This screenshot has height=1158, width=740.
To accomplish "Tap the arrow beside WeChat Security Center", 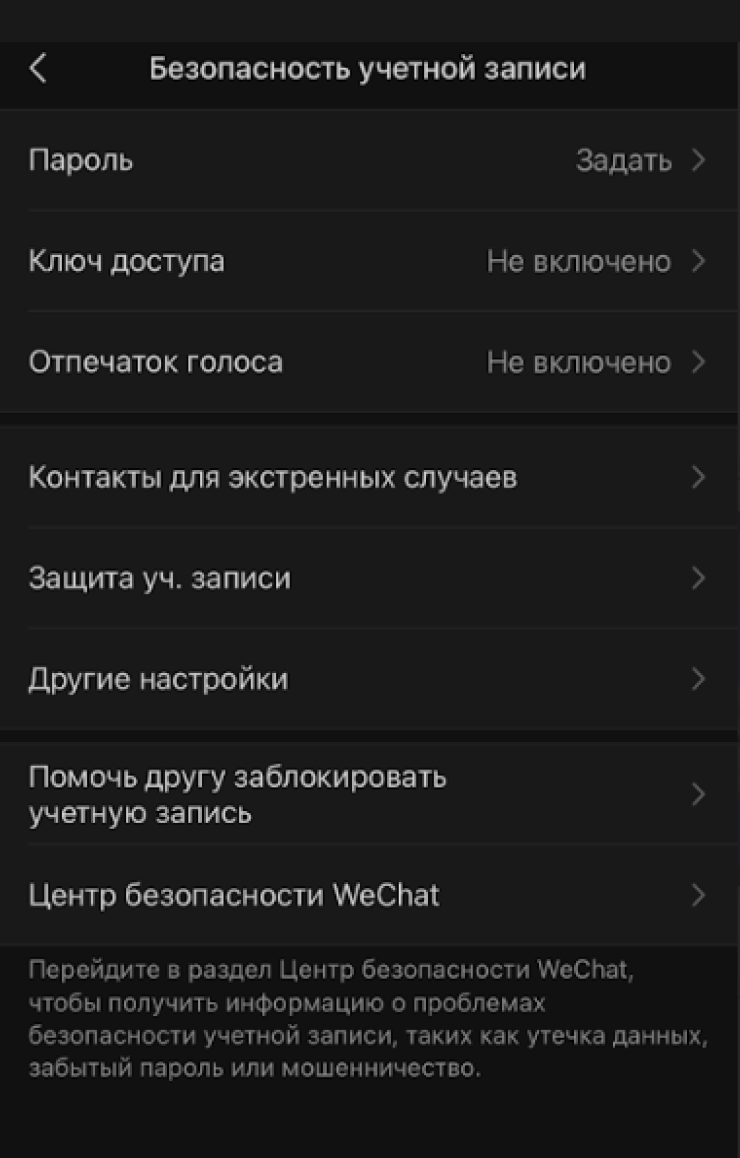I will [701, 896].
